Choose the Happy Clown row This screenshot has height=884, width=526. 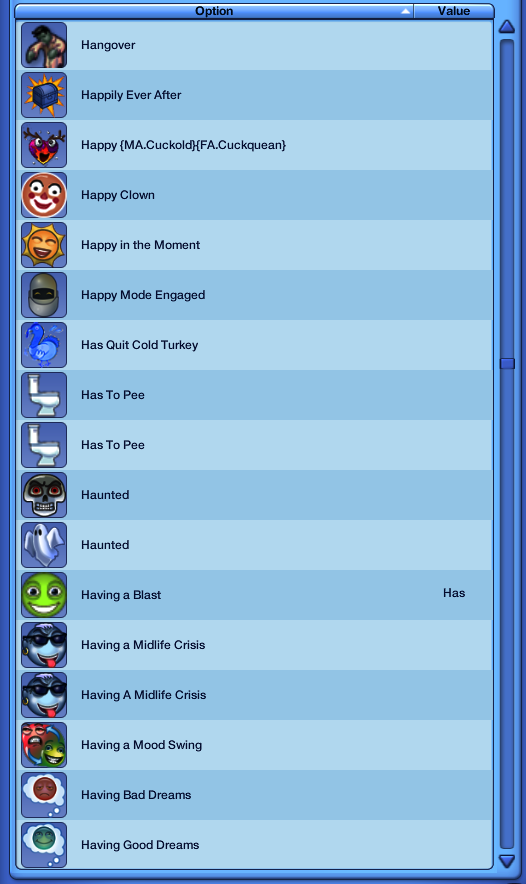coord(255,195)
